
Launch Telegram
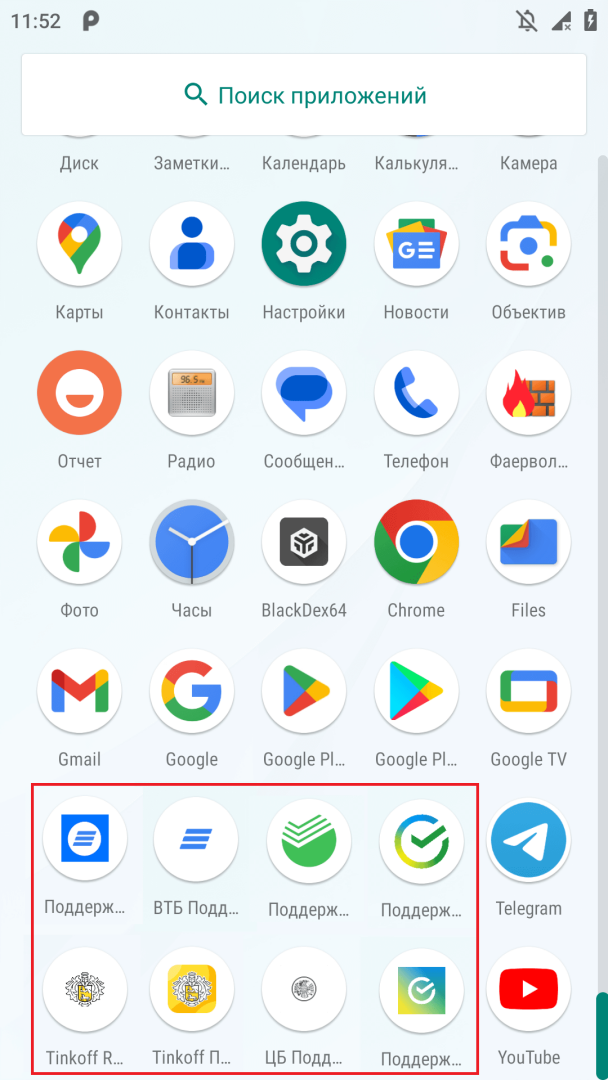coord(528,841)
